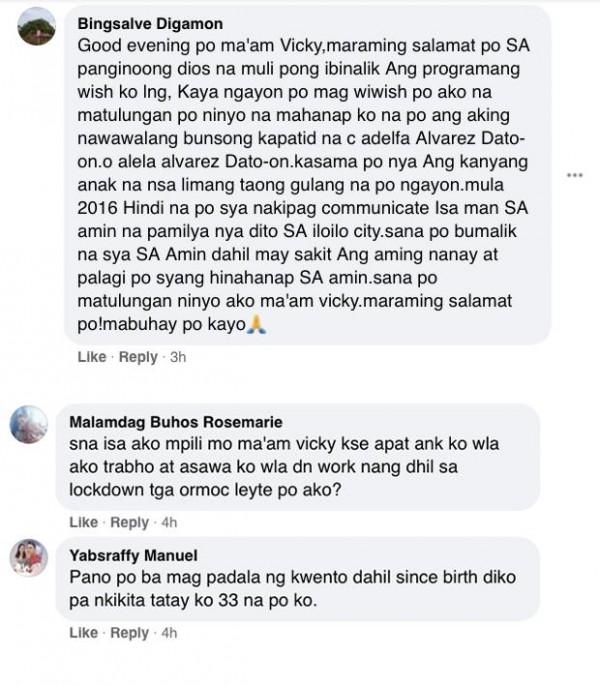This screenshot has height=686, width=600.
Task: Reply to Malamdag Buhos Rosemarie's comment
Action: tap(129, 522)
